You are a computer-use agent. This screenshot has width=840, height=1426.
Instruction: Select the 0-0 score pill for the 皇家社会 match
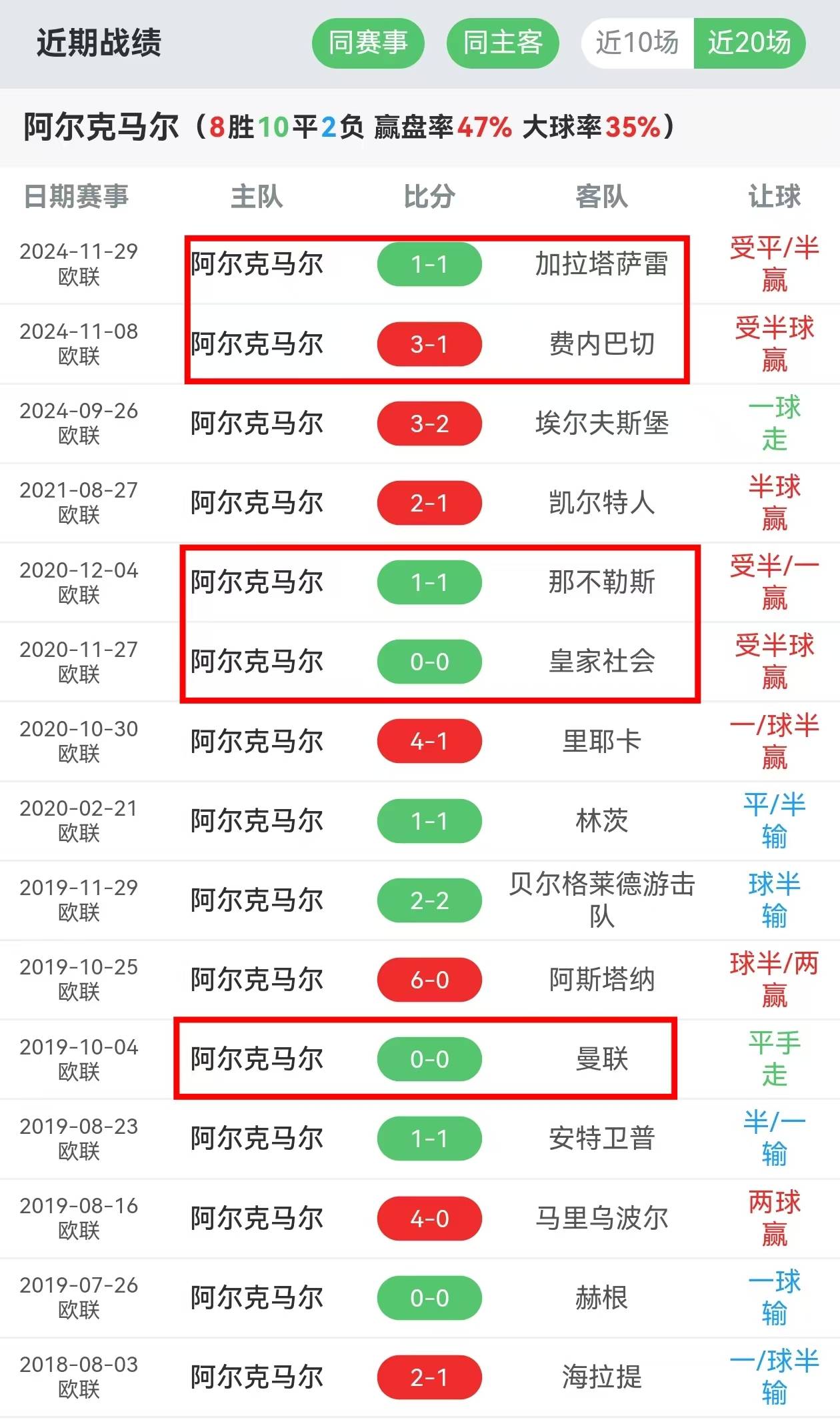coord(430,660)
